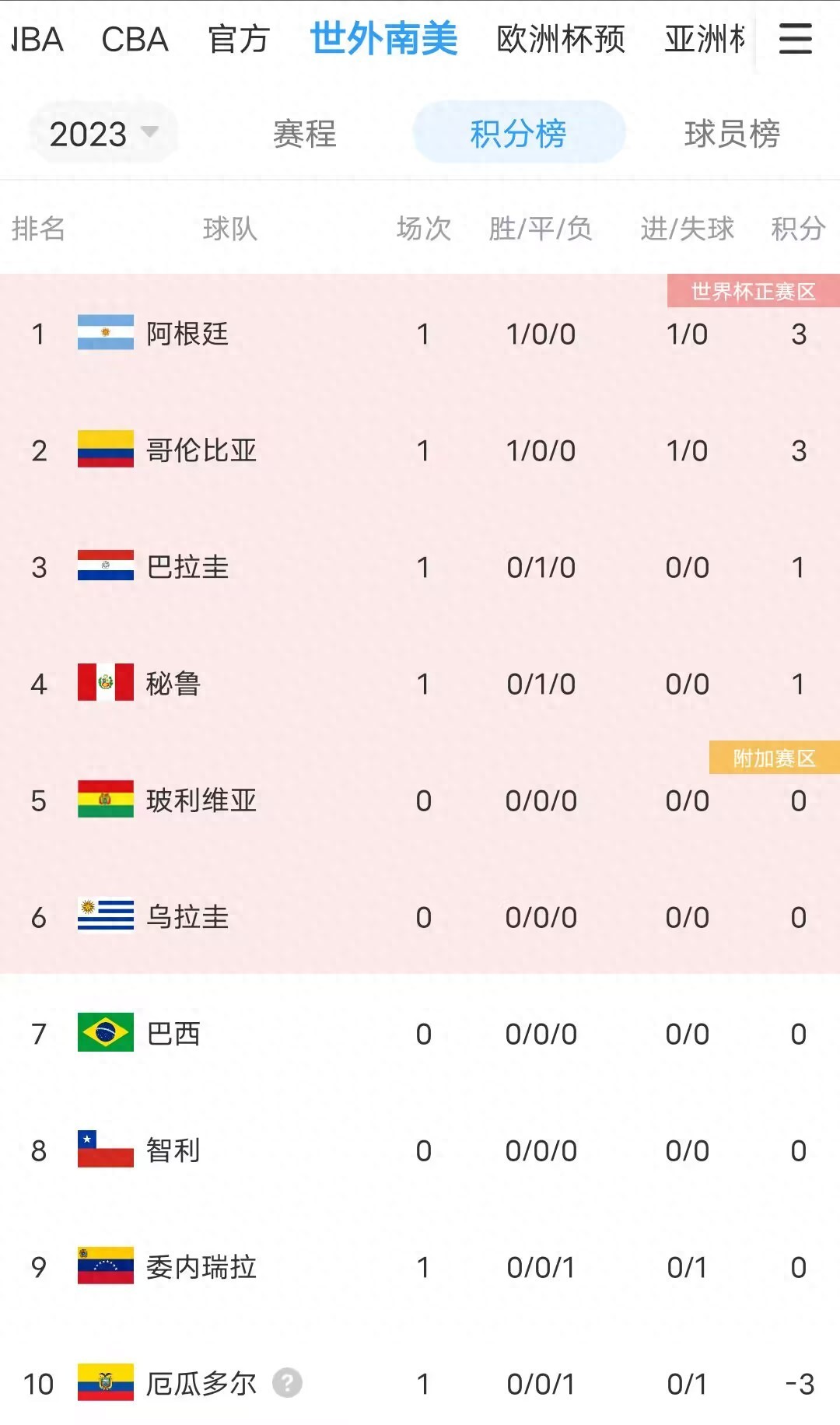Select the 世外南美 tab
The image size is (840, 1425).
tap(383, 39)
